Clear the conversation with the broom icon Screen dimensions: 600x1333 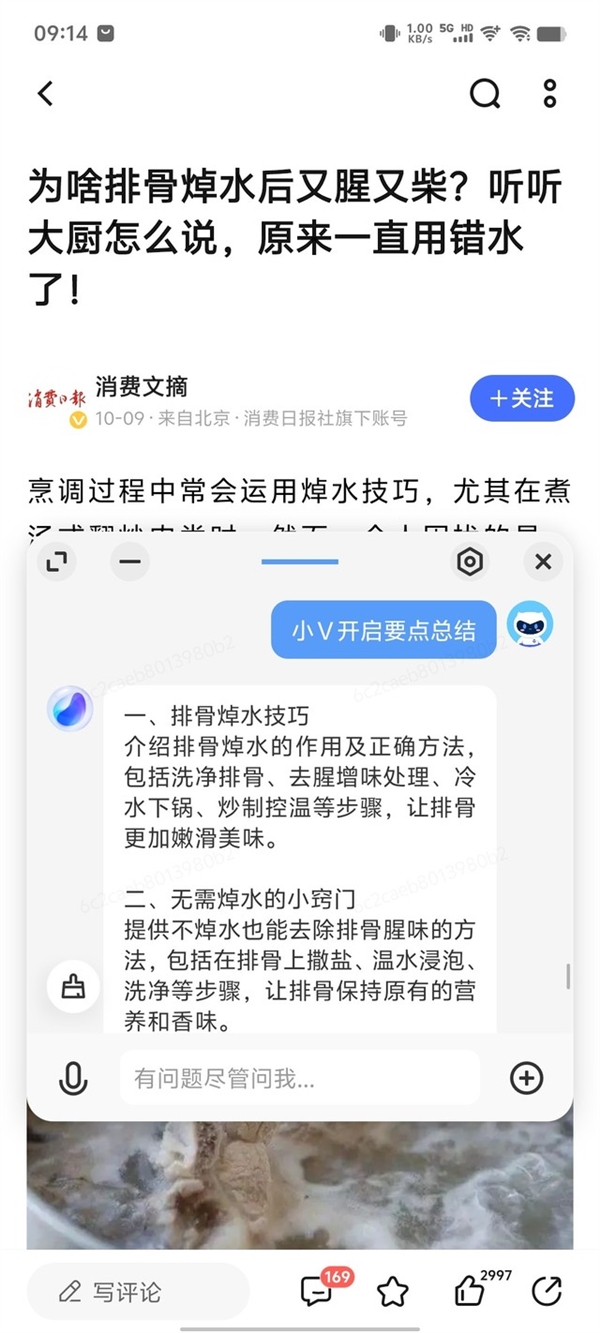[73, 988]
